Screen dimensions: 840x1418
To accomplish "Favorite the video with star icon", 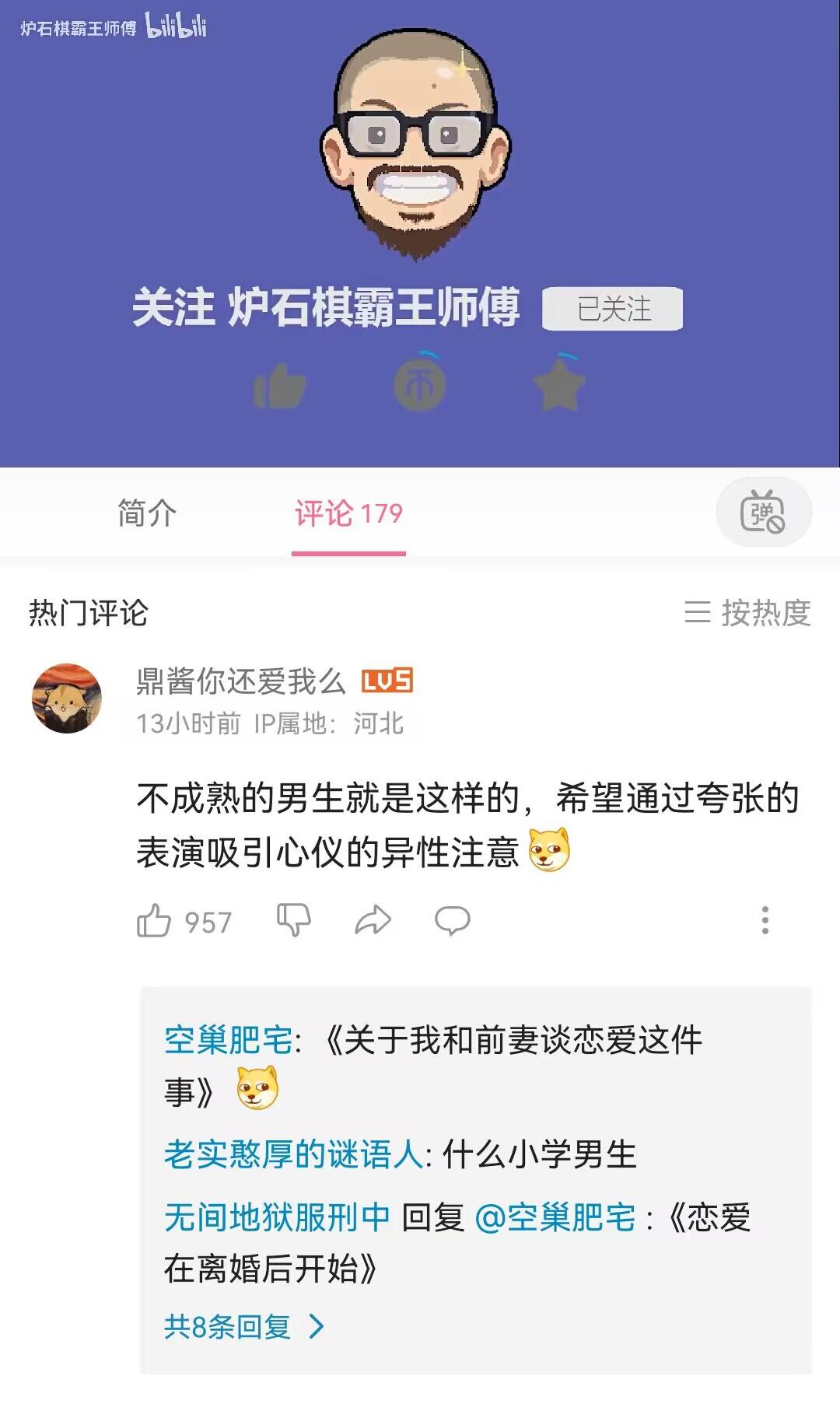I will click(558, 383).
